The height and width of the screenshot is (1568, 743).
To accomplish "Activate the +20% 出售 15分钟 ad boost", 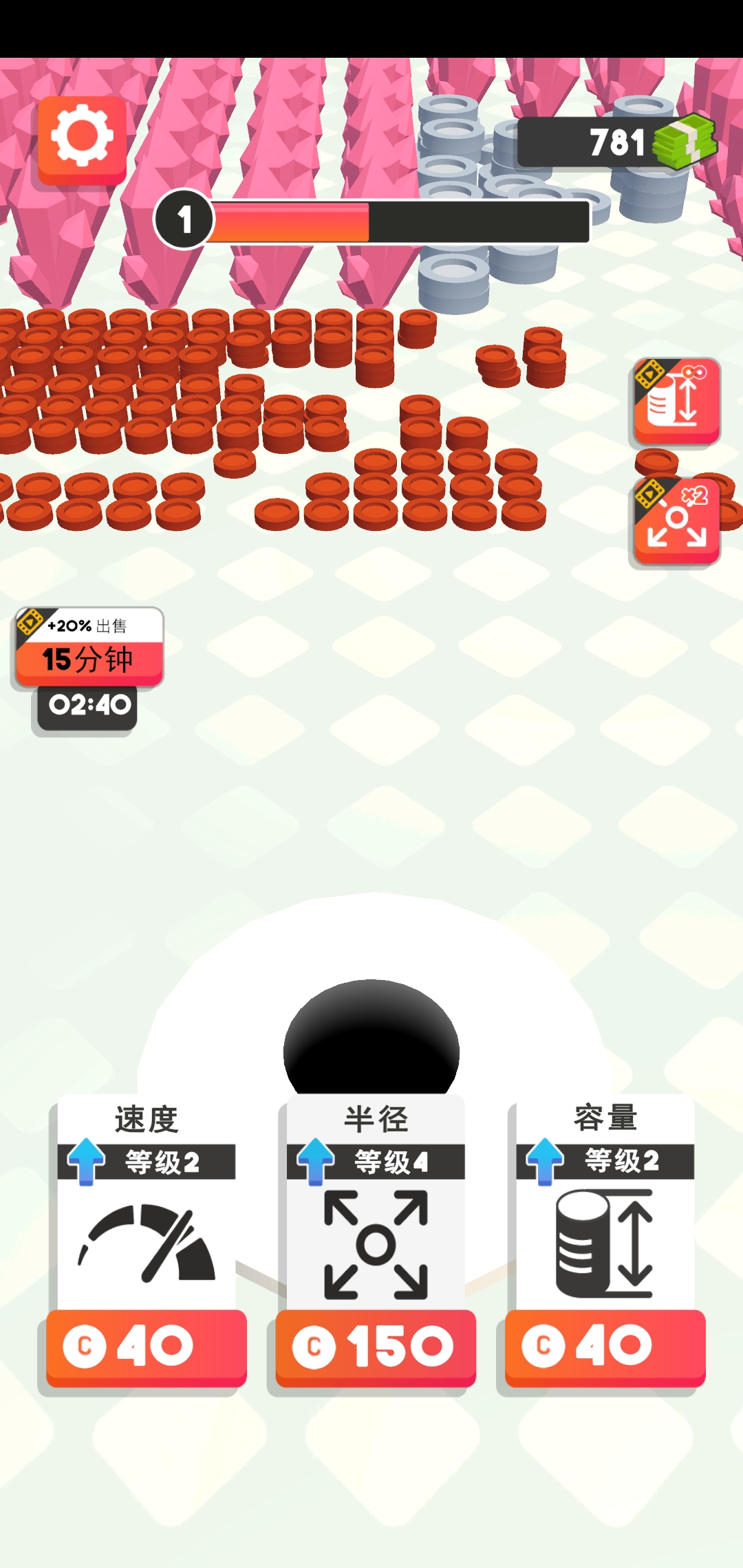I will (89, 646).
